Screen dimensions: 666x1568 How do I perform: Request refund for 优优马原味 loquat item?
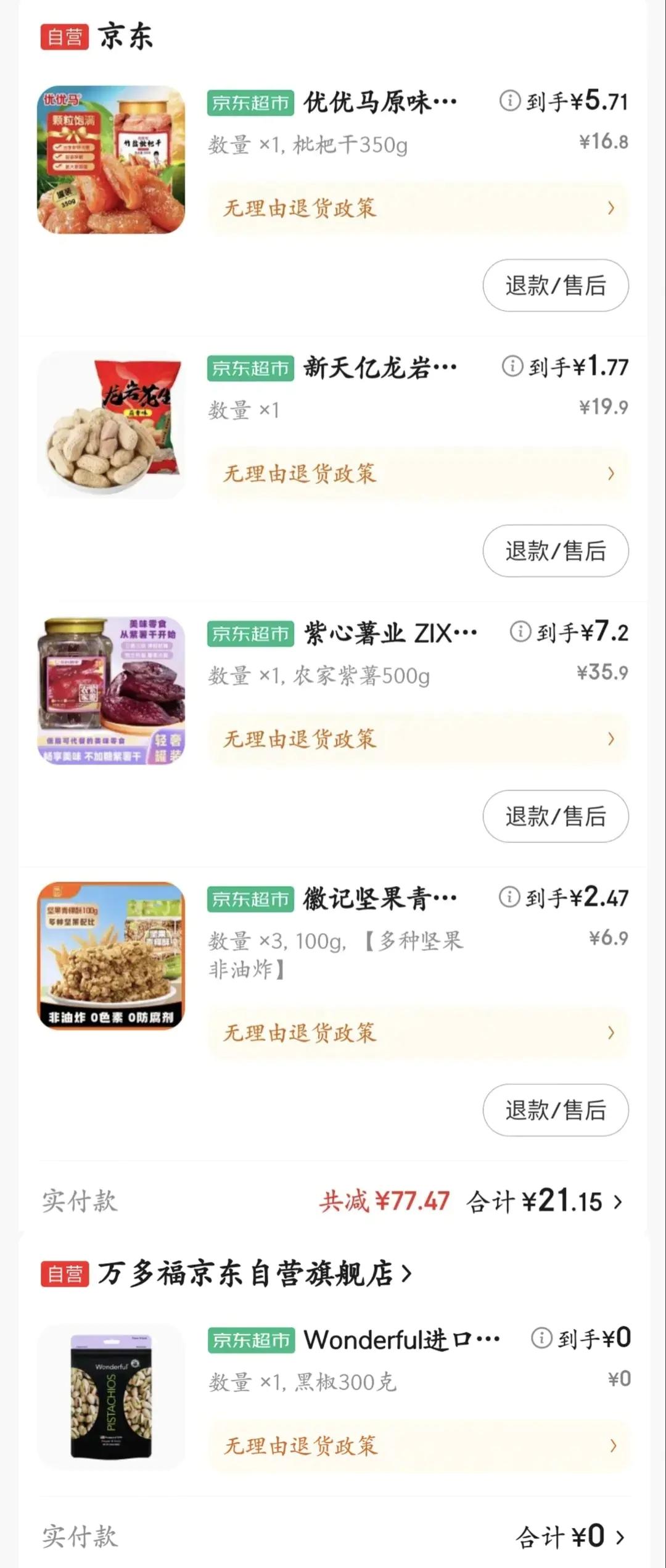click(555, 286)
